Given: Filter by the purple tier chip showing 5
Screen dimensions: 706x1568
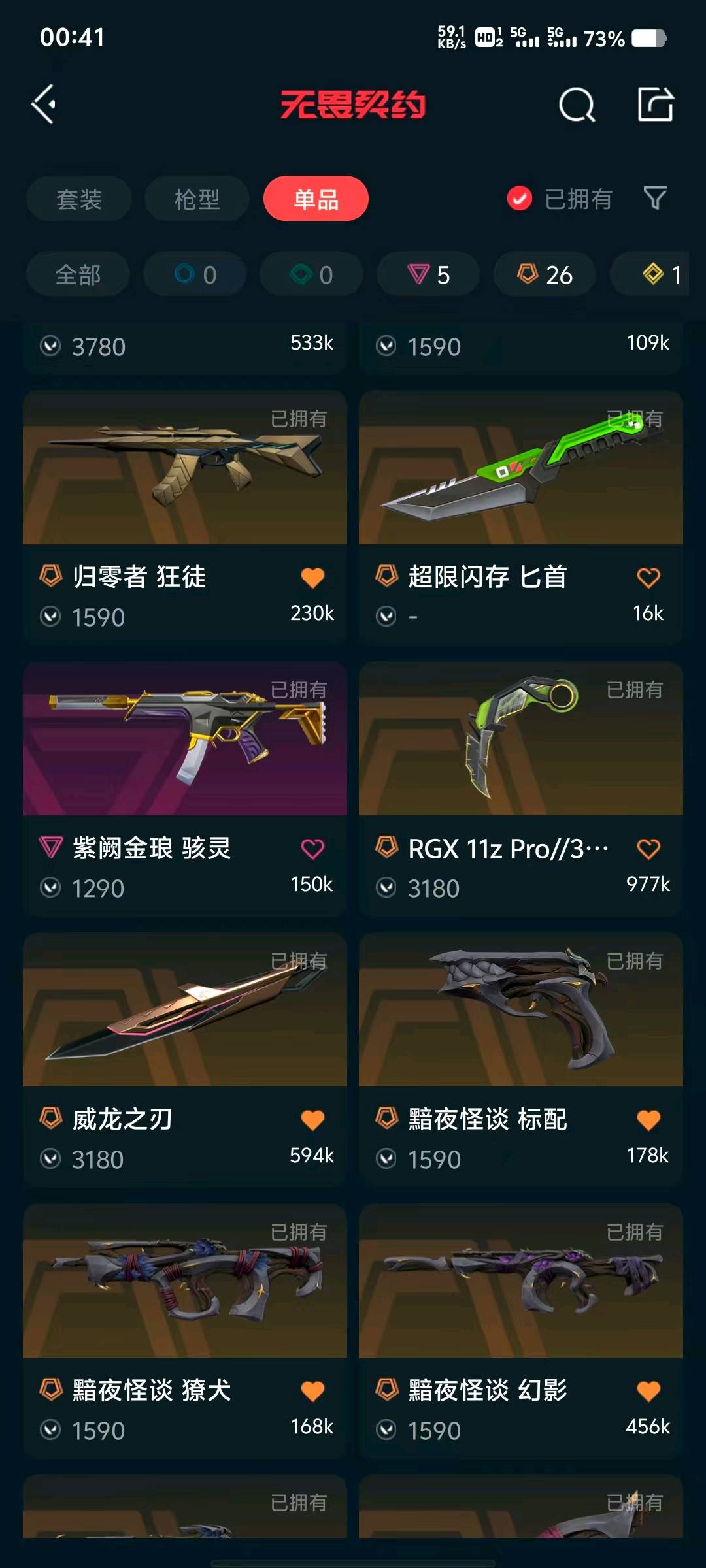Looking at the screenshot, I should [428, 274].
